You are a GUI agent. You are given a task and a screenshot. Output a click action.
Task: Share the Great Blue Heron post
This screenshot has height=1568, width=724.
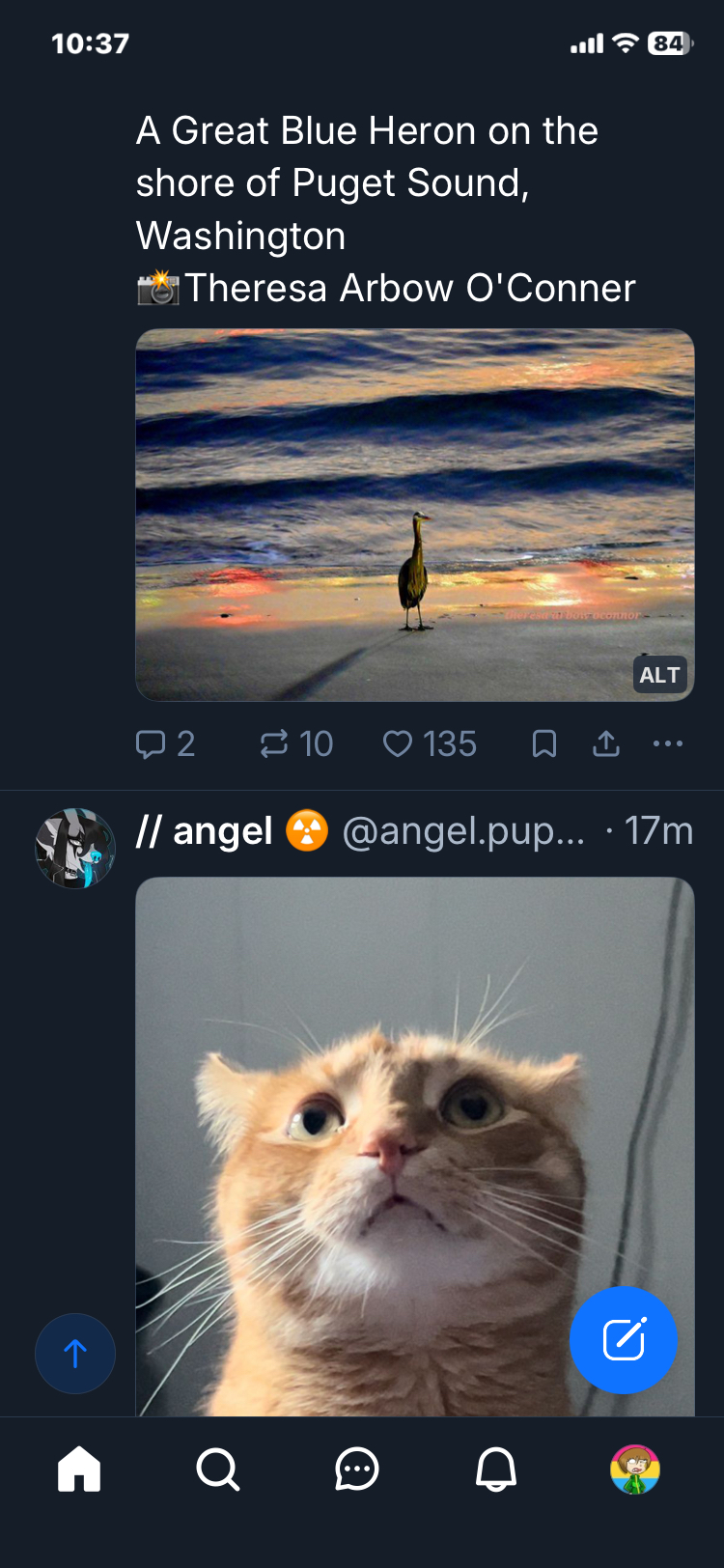click(x=606, y=744)
